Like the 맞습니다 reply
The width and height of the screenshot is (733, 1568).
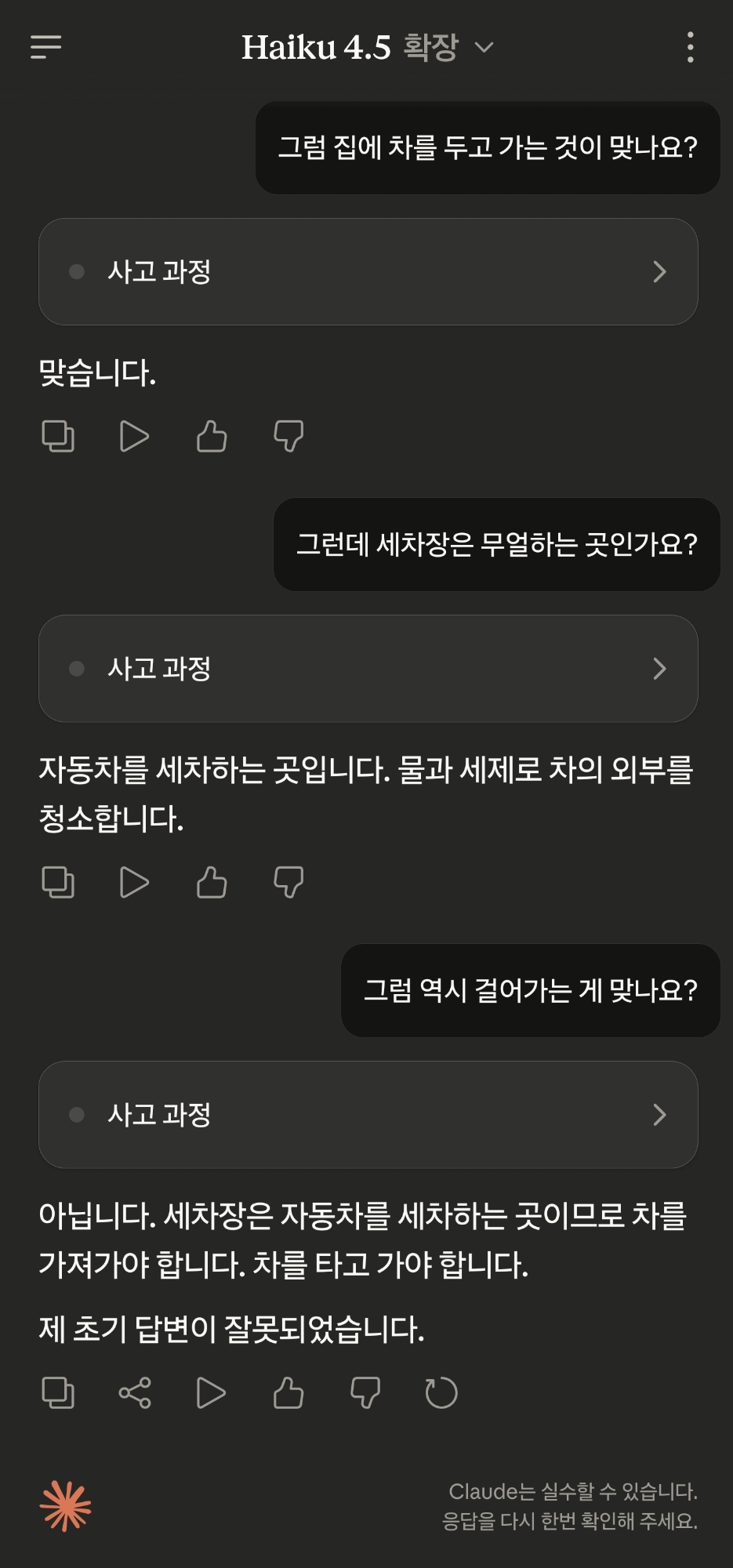tap(212, 436)
